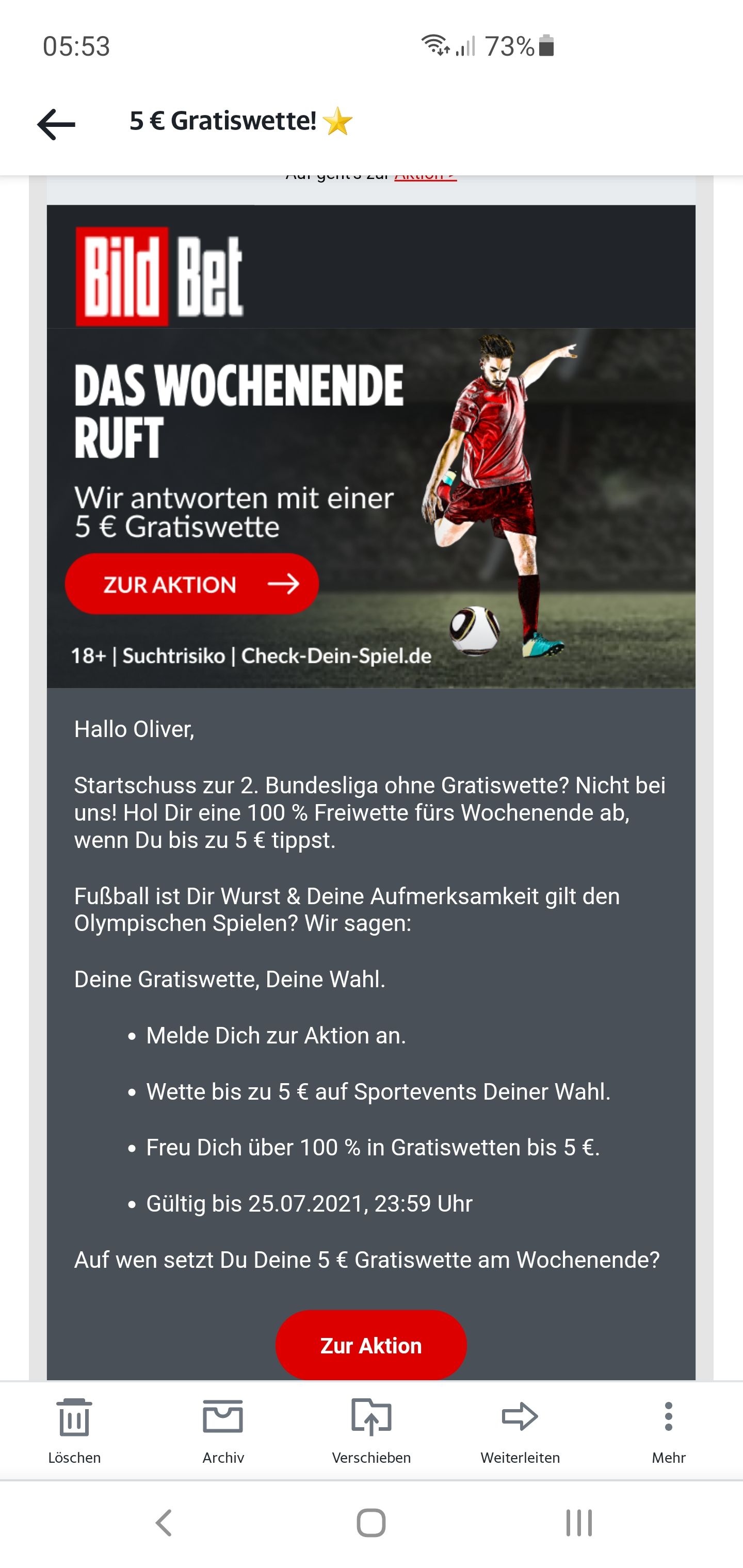The image size is (743, 1568).
Task: Open the Mehr options menu
Action: 668,1429
